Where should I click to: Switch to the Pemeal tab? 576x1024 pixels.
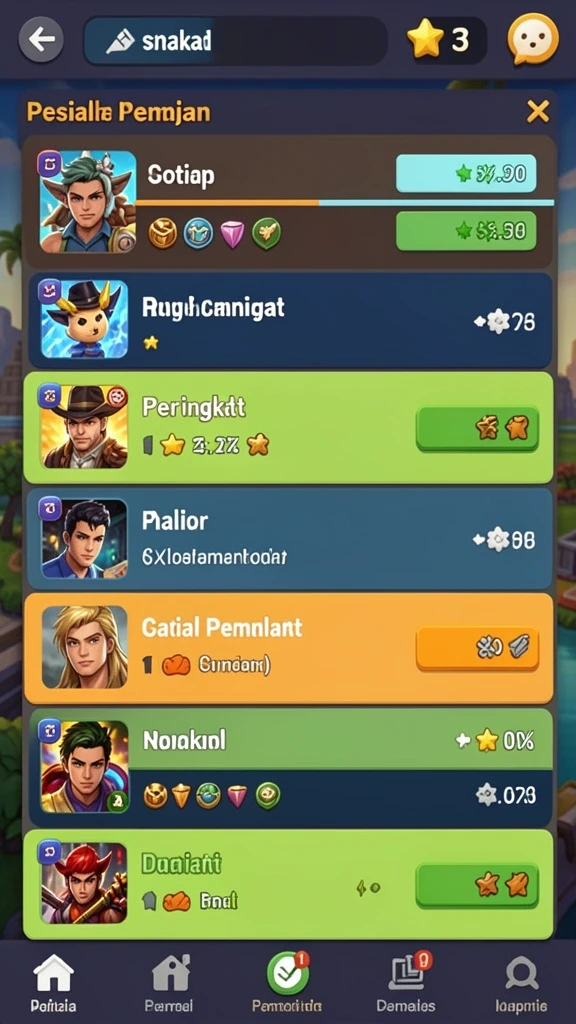point(168,983)
